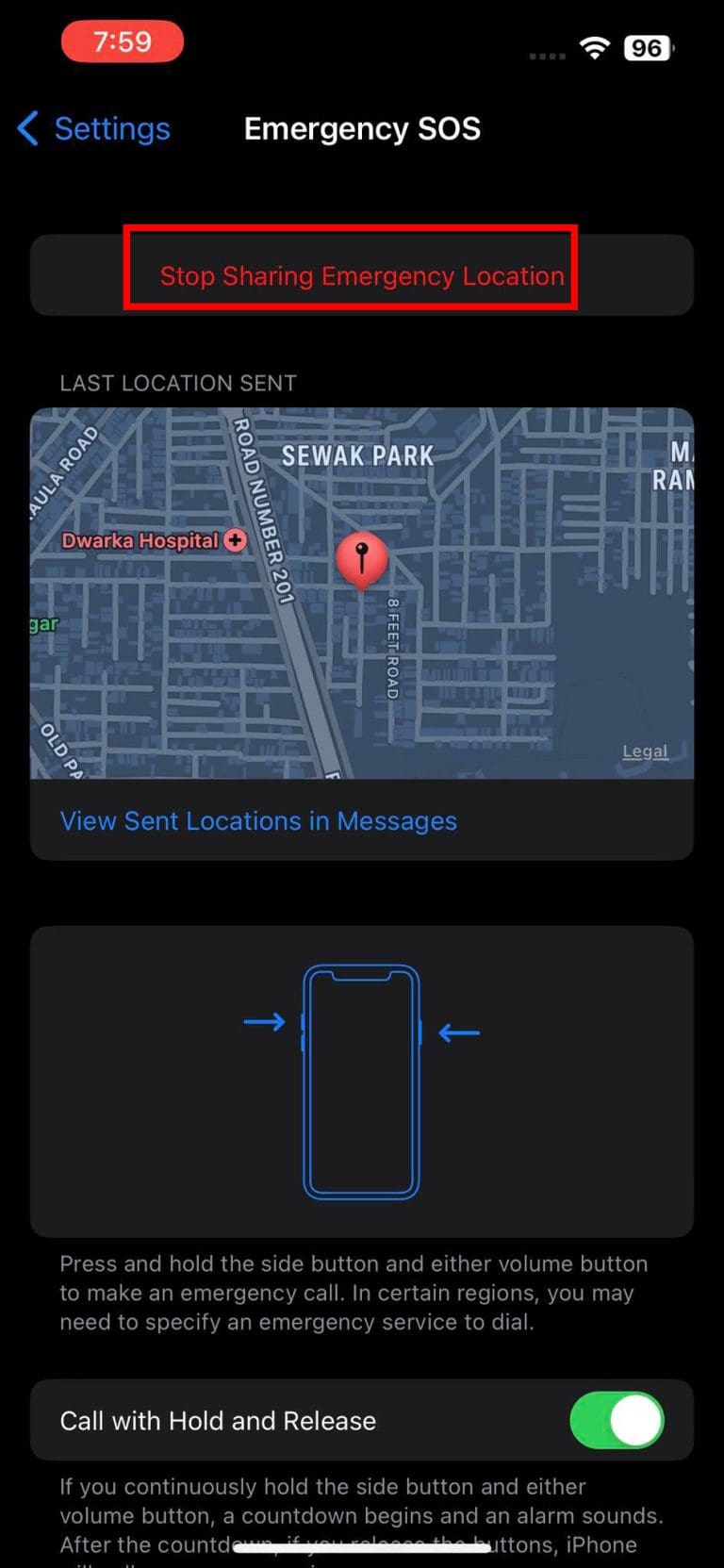Tap the Legal link on the map

(x=645, y=751)
